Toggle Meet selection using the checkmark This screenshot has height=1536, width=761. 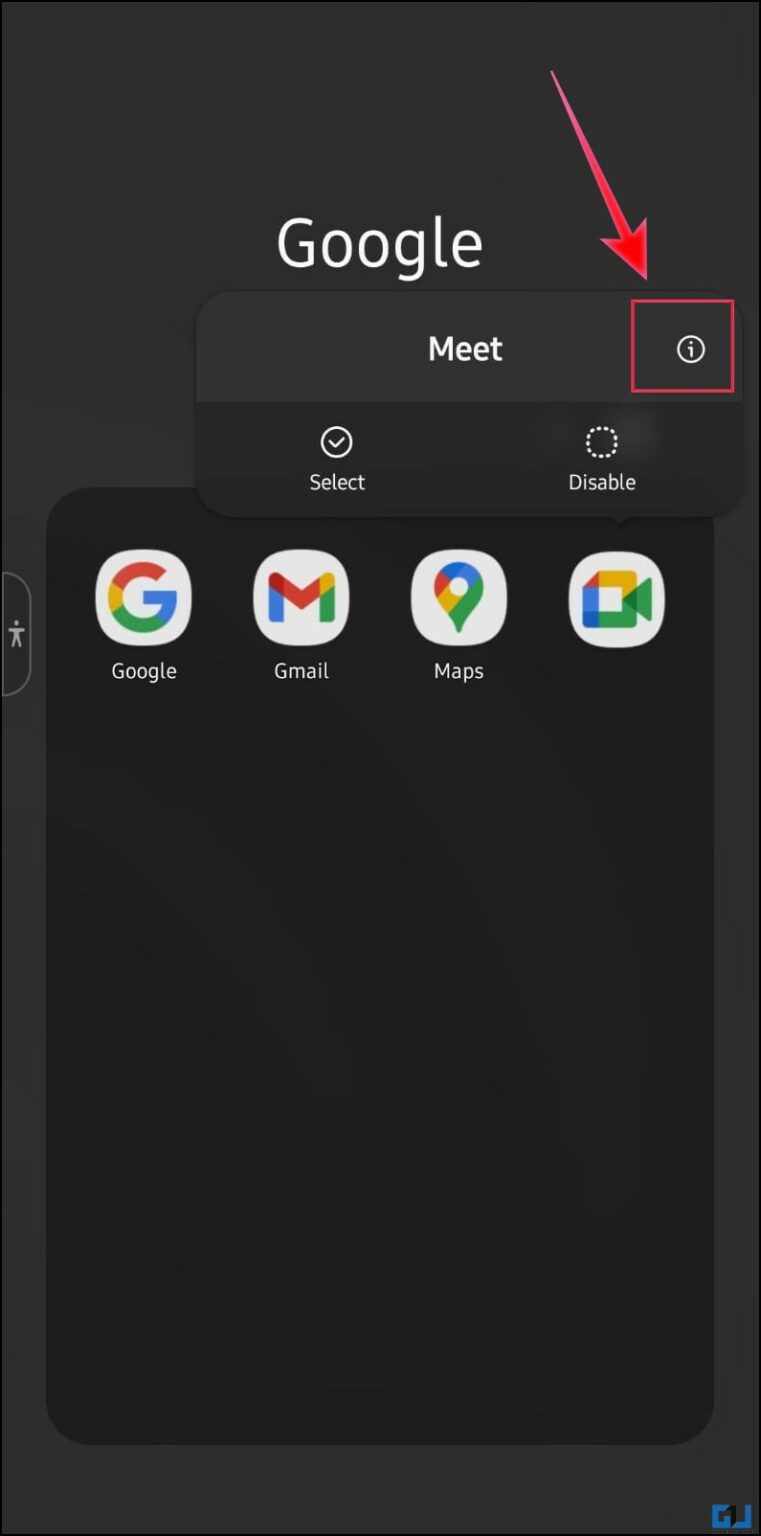[336, 442]
